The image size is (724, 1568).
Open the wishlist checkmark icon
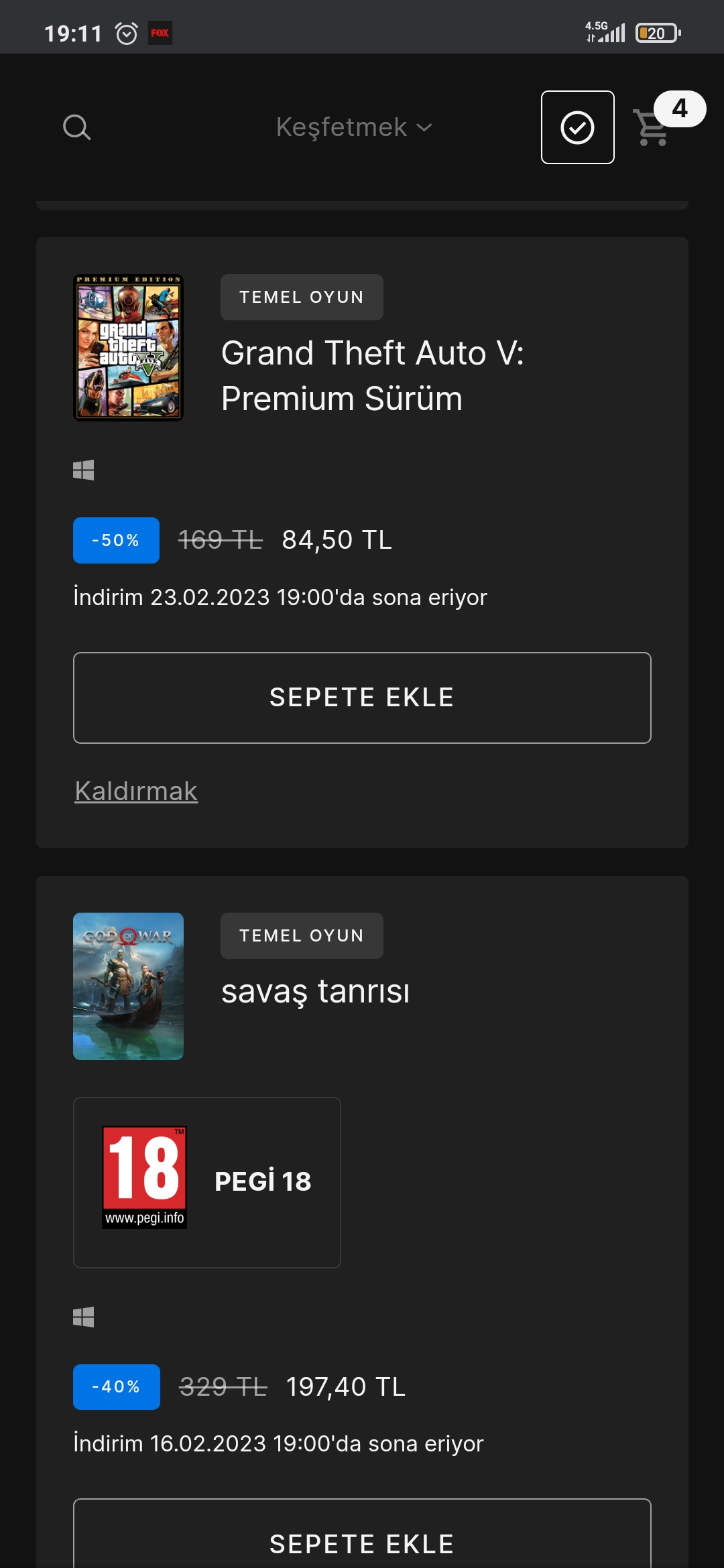click(x=577, y=127)
